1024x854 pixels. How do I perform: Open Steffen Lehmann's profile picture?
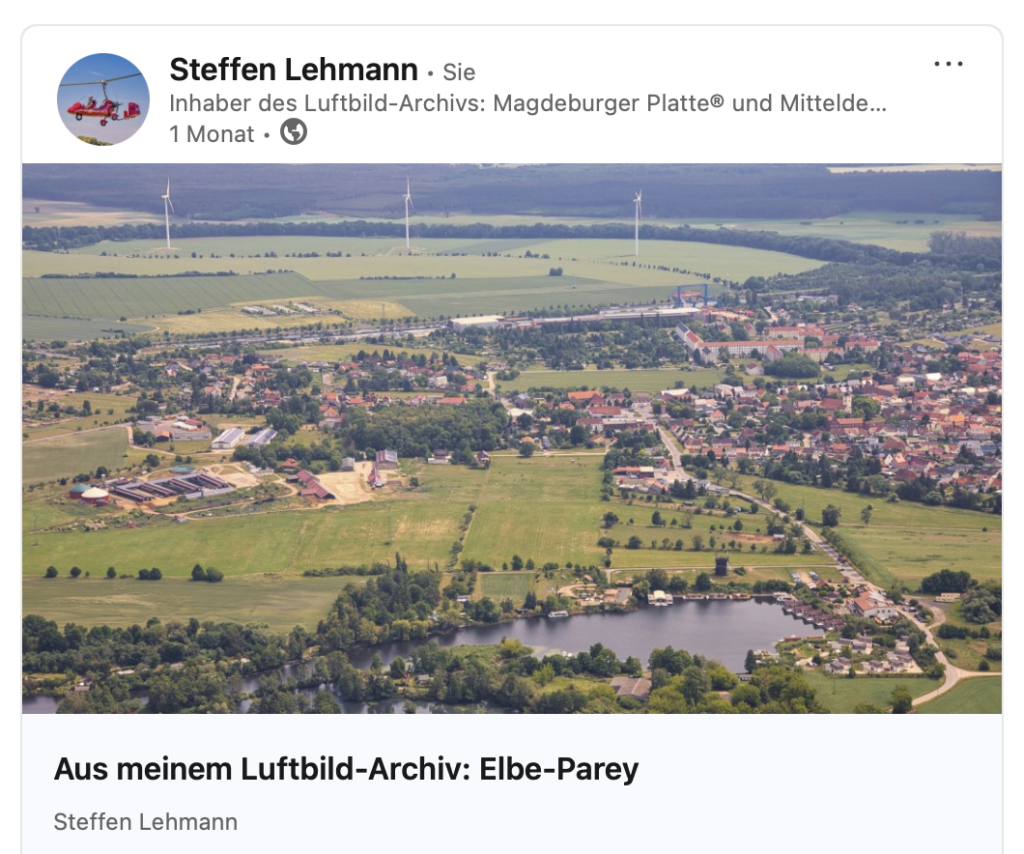(x=103, y=99)
